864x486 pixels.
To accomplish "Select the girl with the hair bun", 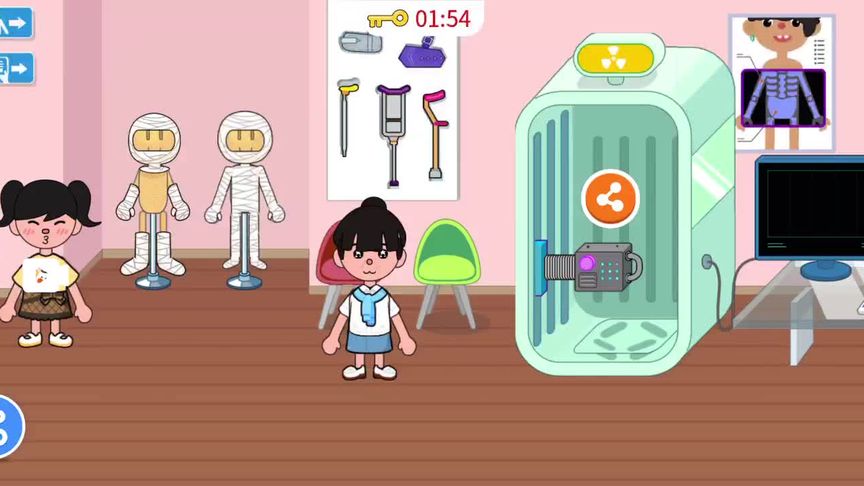I will click(369, 290).
